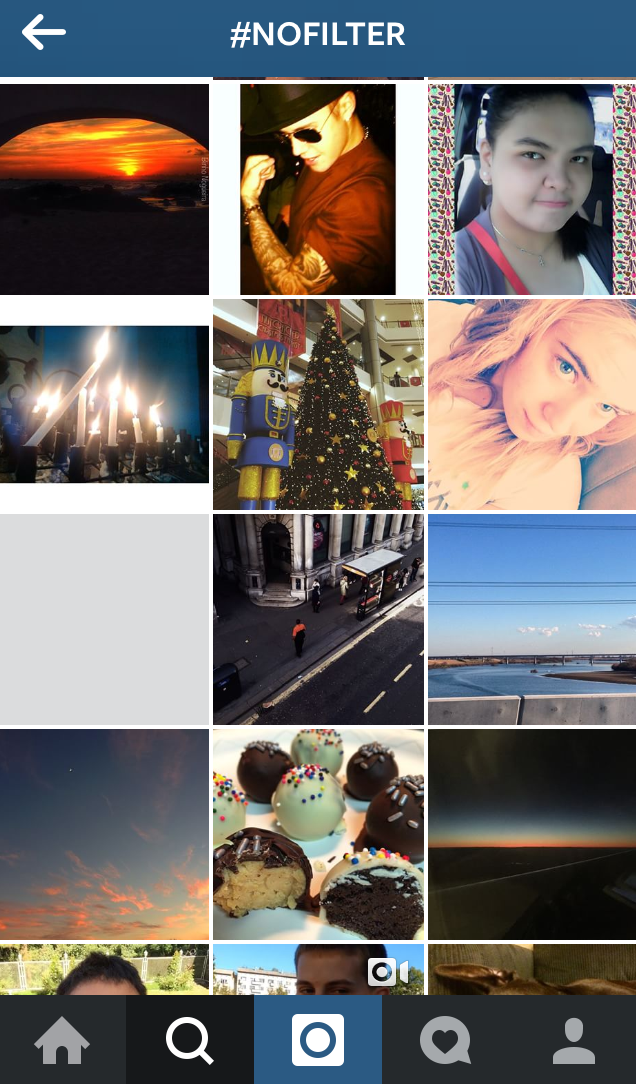
Task: View the lit candles photo
Action: coord(104,404)
